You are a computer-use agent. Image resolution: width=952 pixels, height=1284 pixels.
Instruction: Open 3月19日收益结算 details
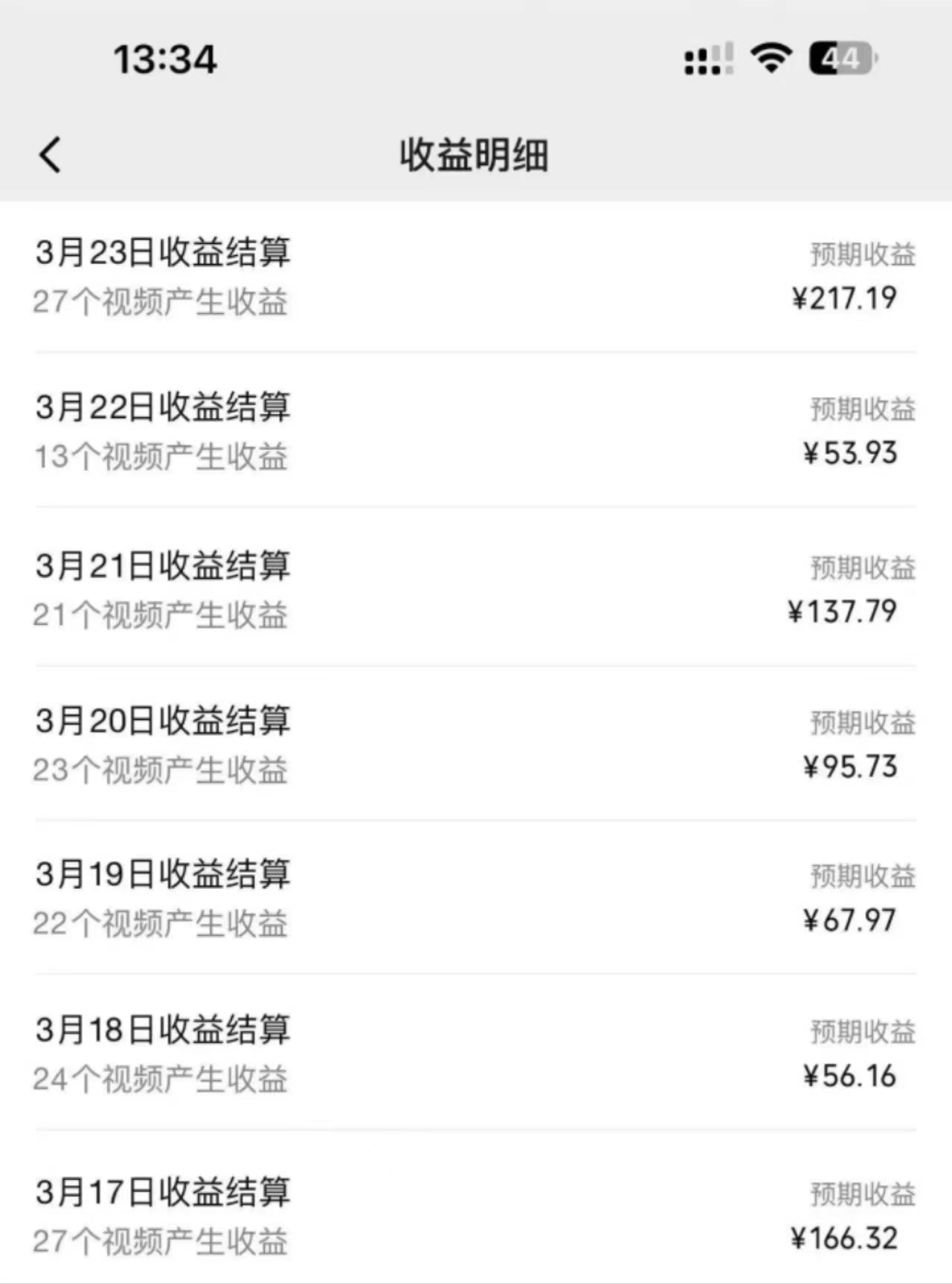(475, 899)
